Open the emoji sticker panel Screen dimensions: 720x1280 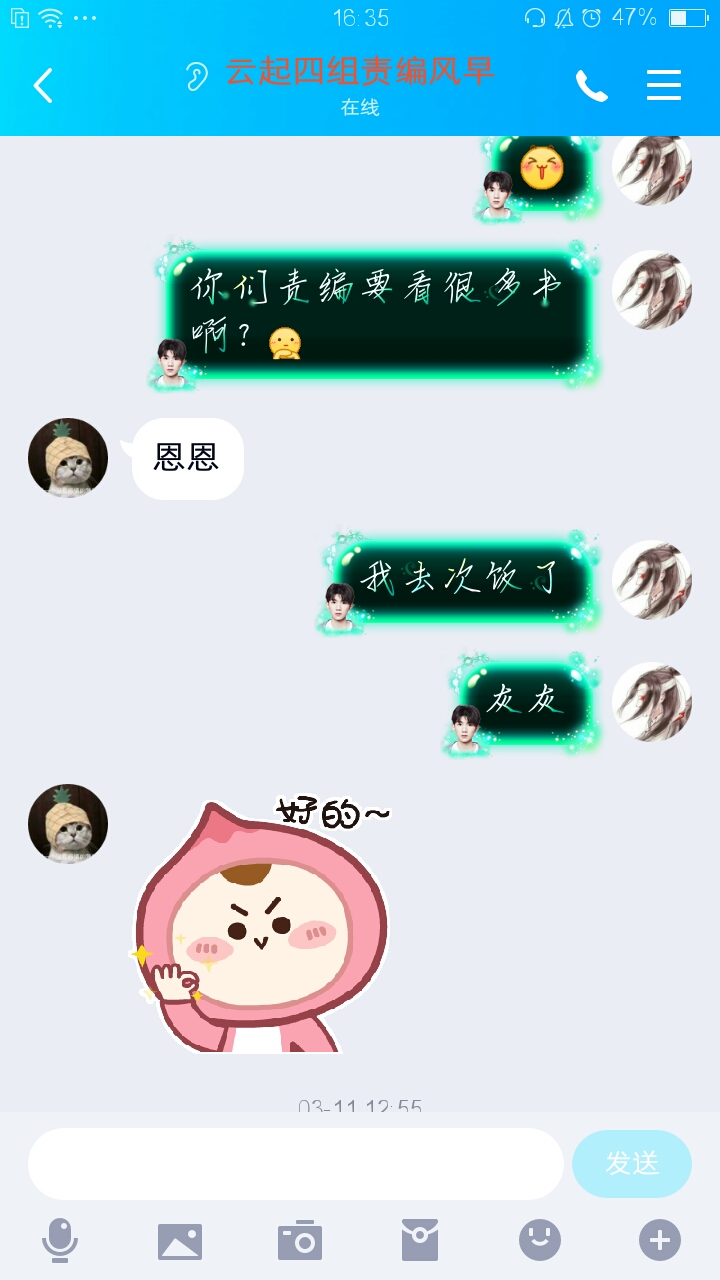coord(540,1240)
